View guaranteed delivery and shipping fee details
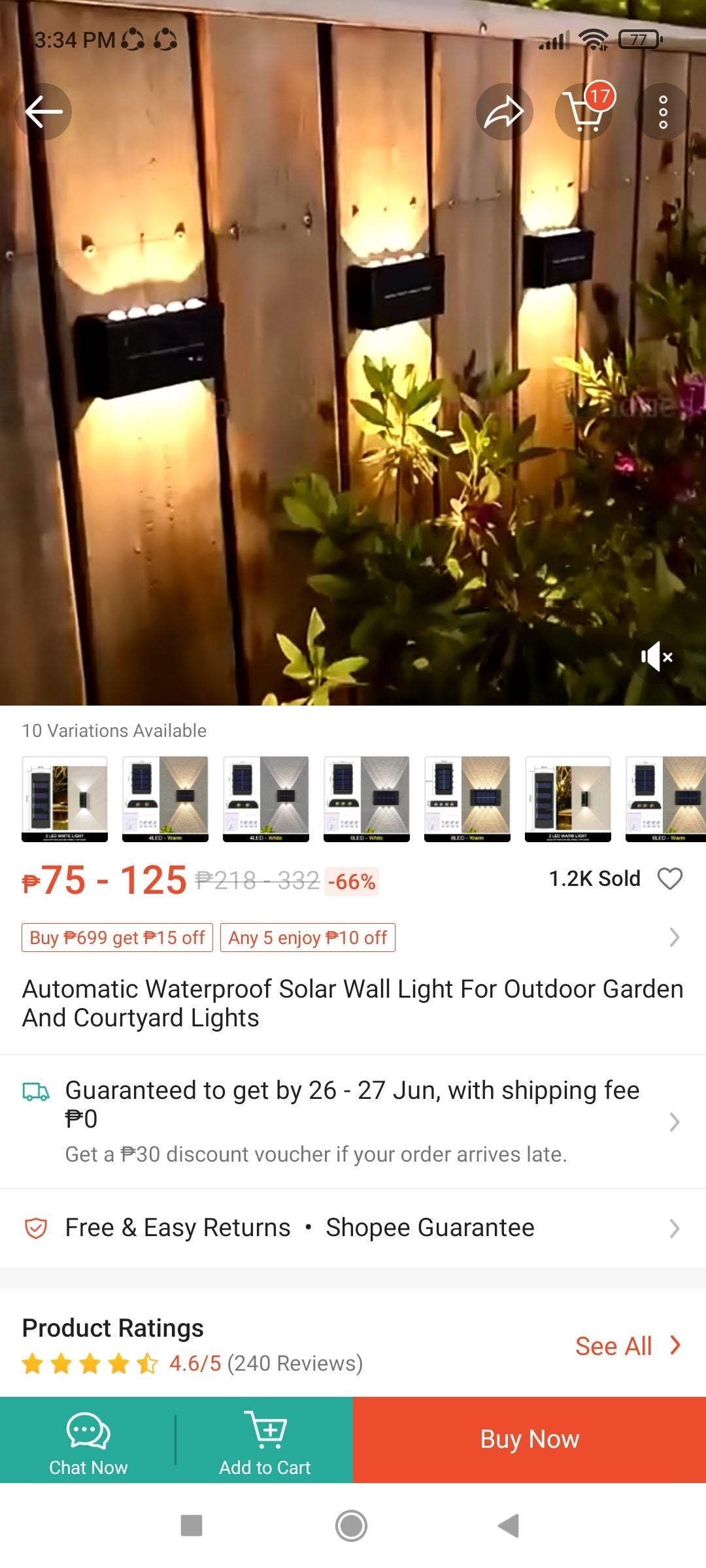Viewport: 706px width, 1568px height. (353, 1120)
